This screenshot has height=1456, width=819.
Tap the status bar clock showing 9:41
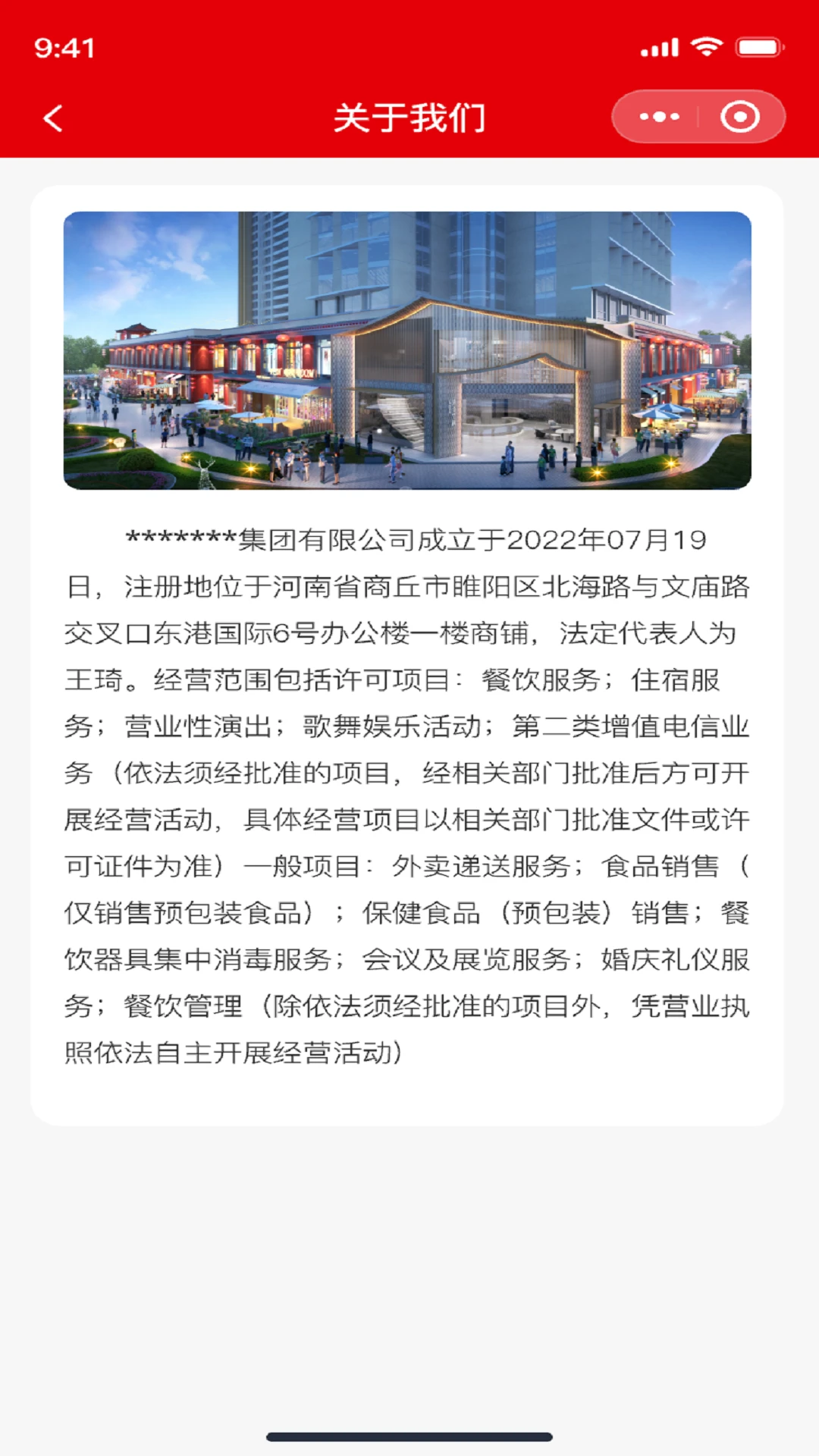(x=65, y=47)
